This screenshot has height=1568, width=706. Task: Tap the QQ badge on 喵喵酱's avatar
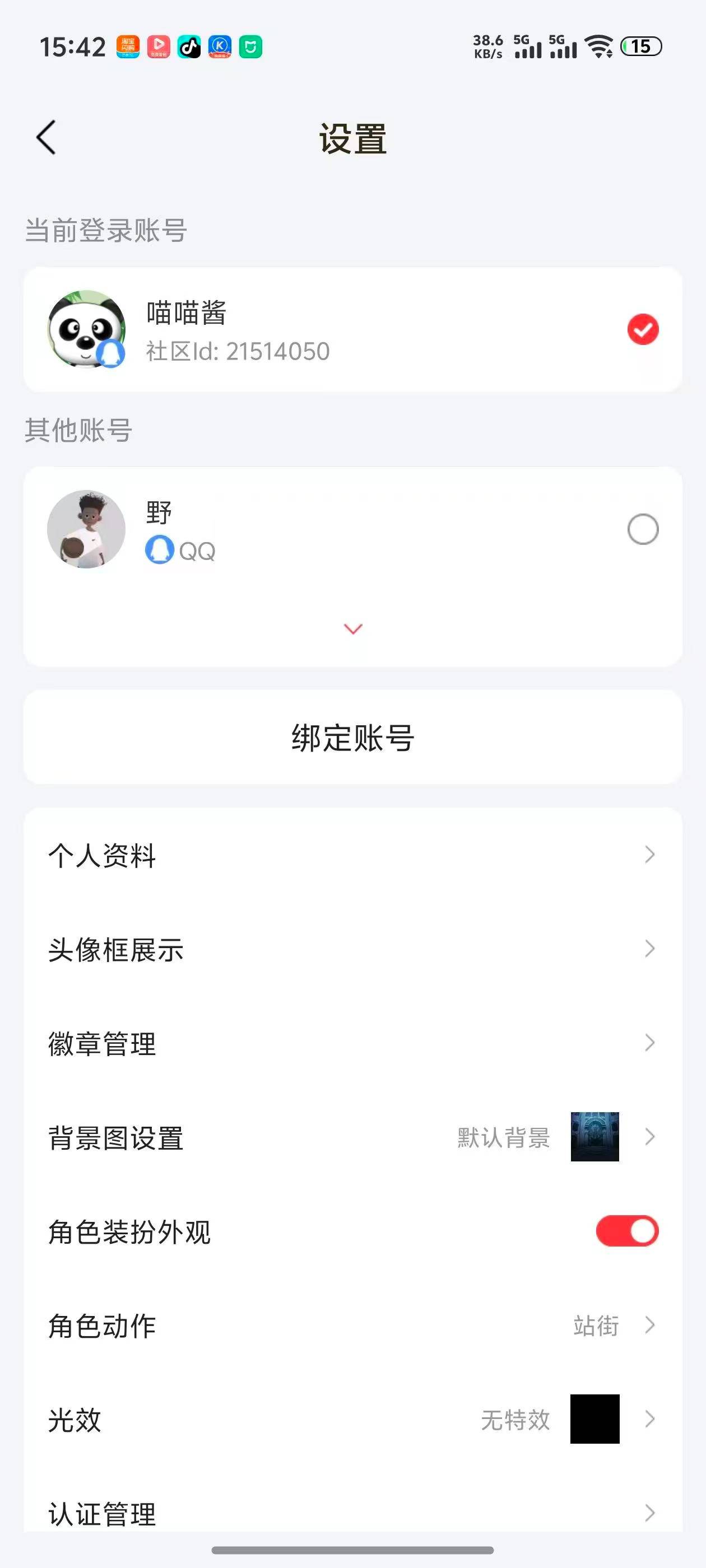(x=110, y=355)
